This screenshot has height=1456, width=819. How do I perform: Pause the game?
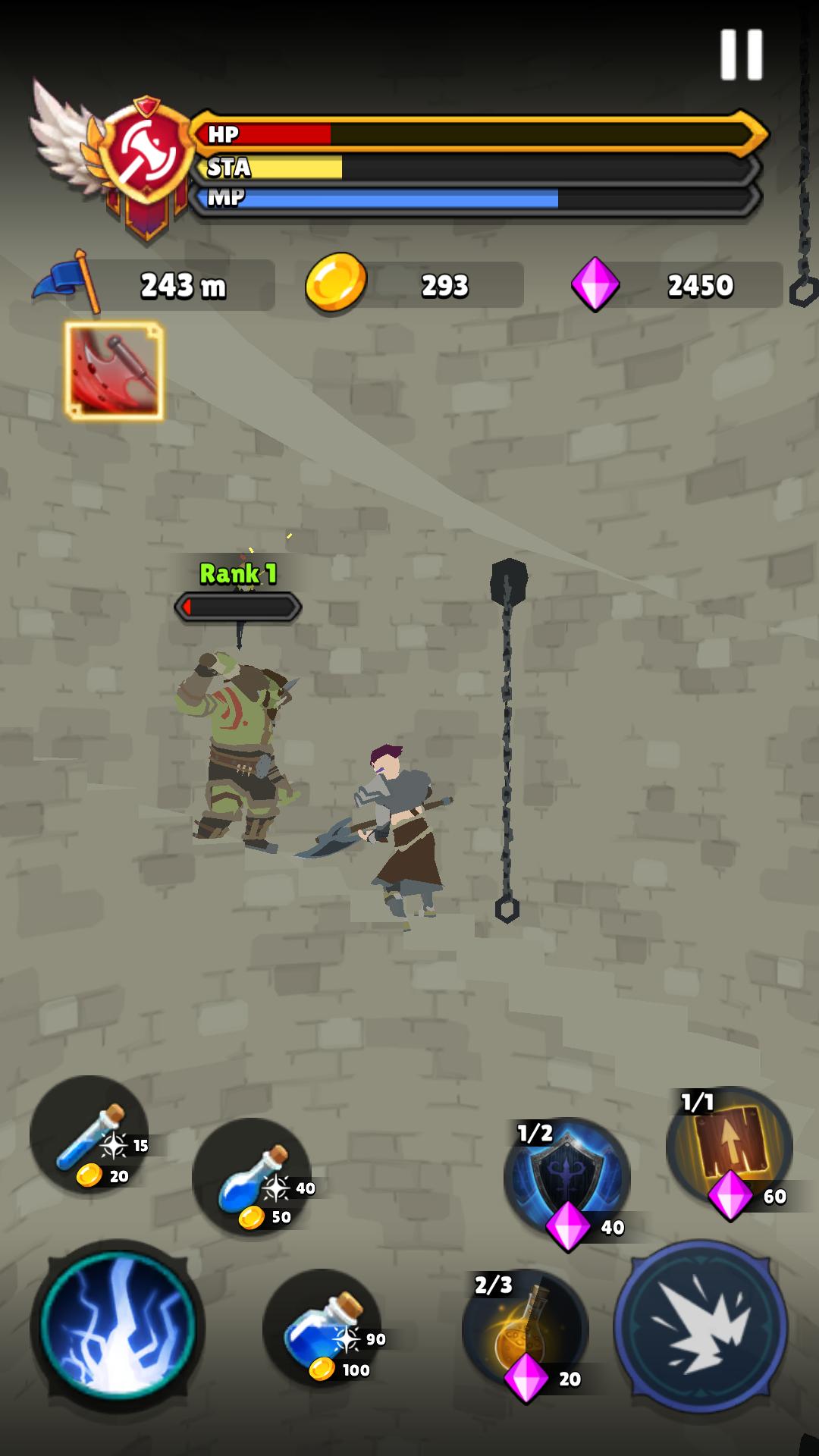(x=741, y=55)
